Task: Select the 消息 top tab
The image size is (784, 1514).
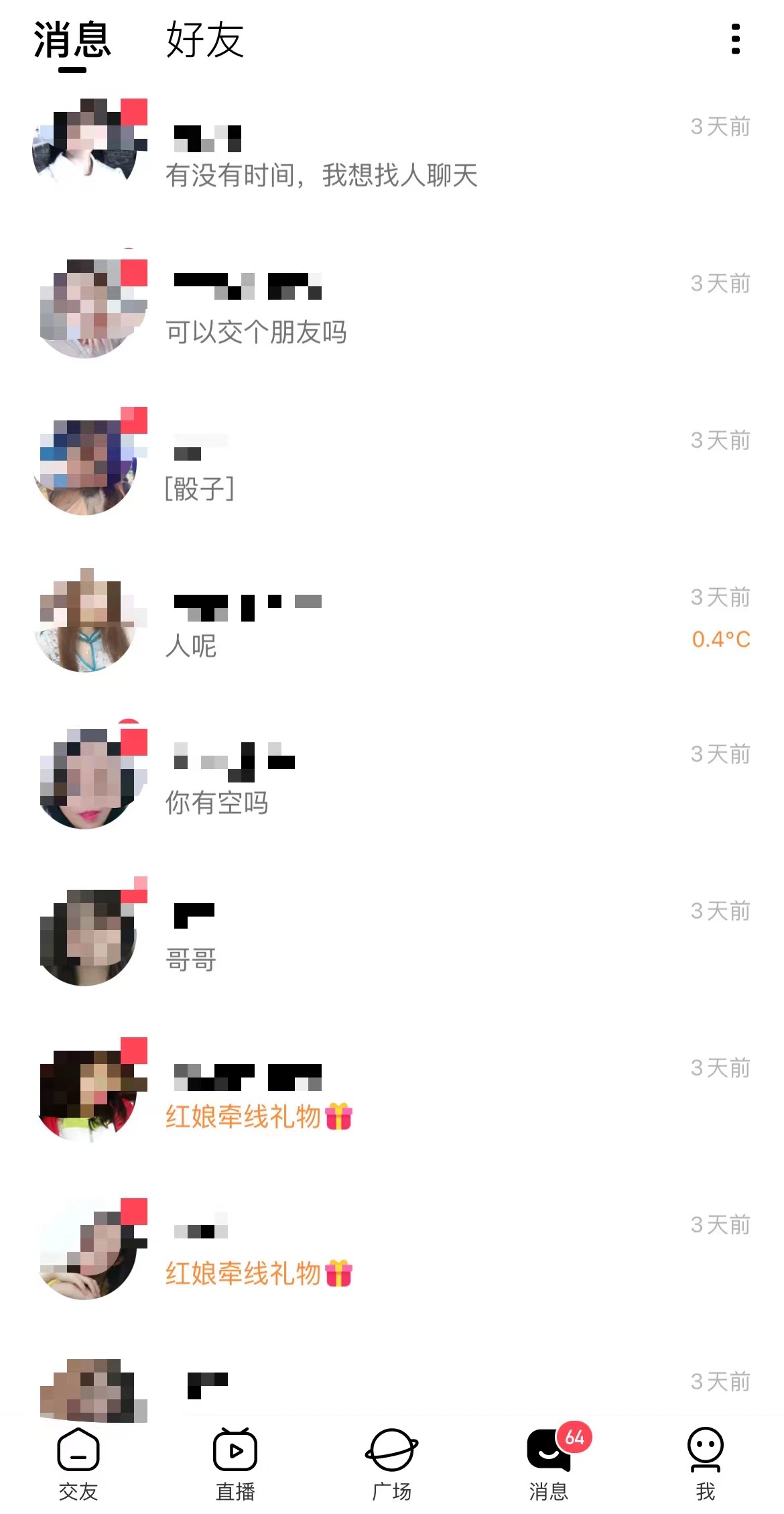Action: tap(72, 40)
